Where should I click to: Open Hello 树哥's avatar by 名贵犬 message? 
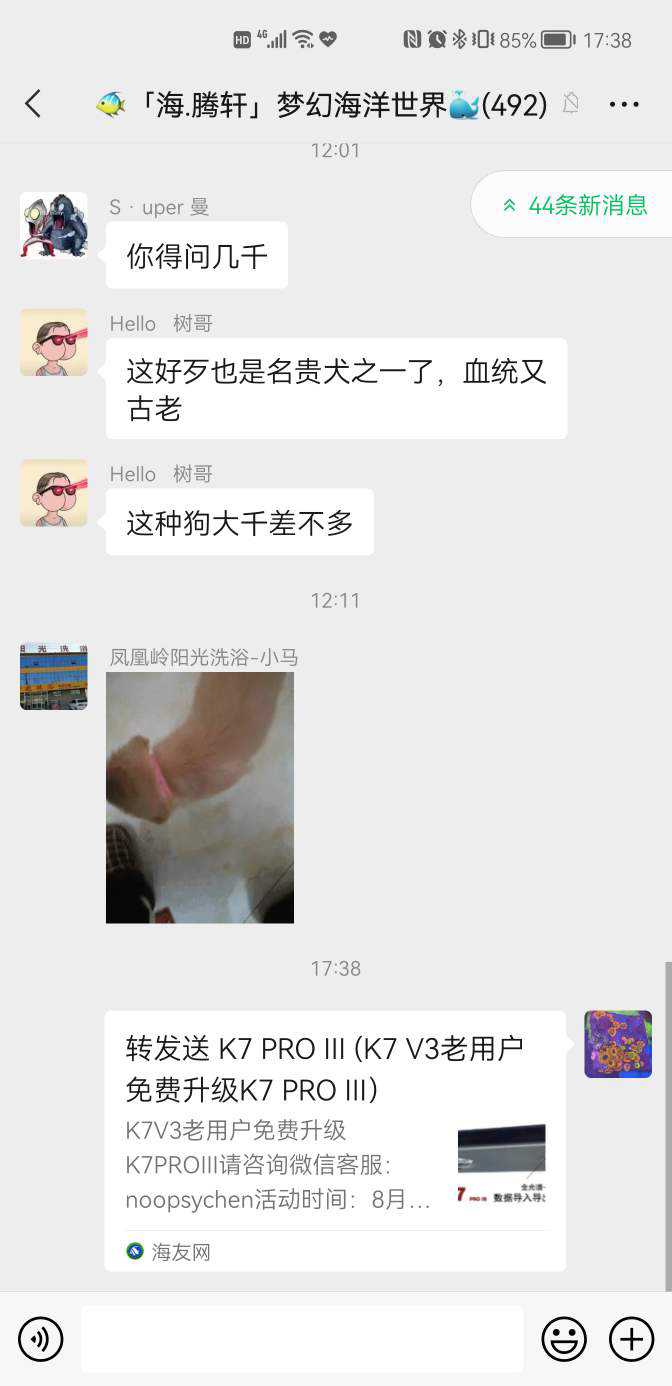(54, 342)
